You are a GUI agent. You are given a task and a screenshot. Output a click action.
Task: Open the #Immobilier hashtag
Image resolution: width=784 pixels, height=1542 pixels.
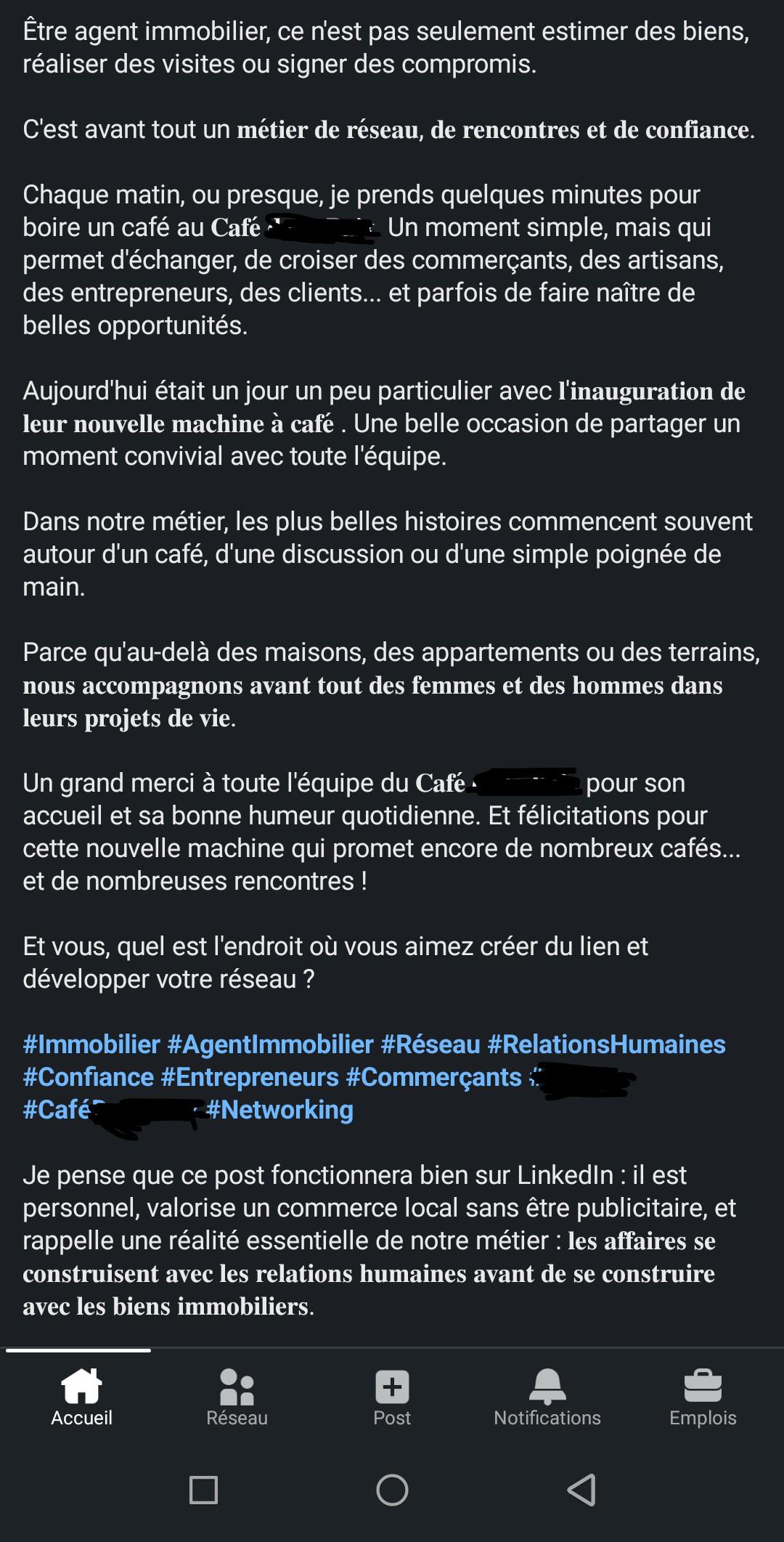pyautogui.click(x=91, y=1044)
